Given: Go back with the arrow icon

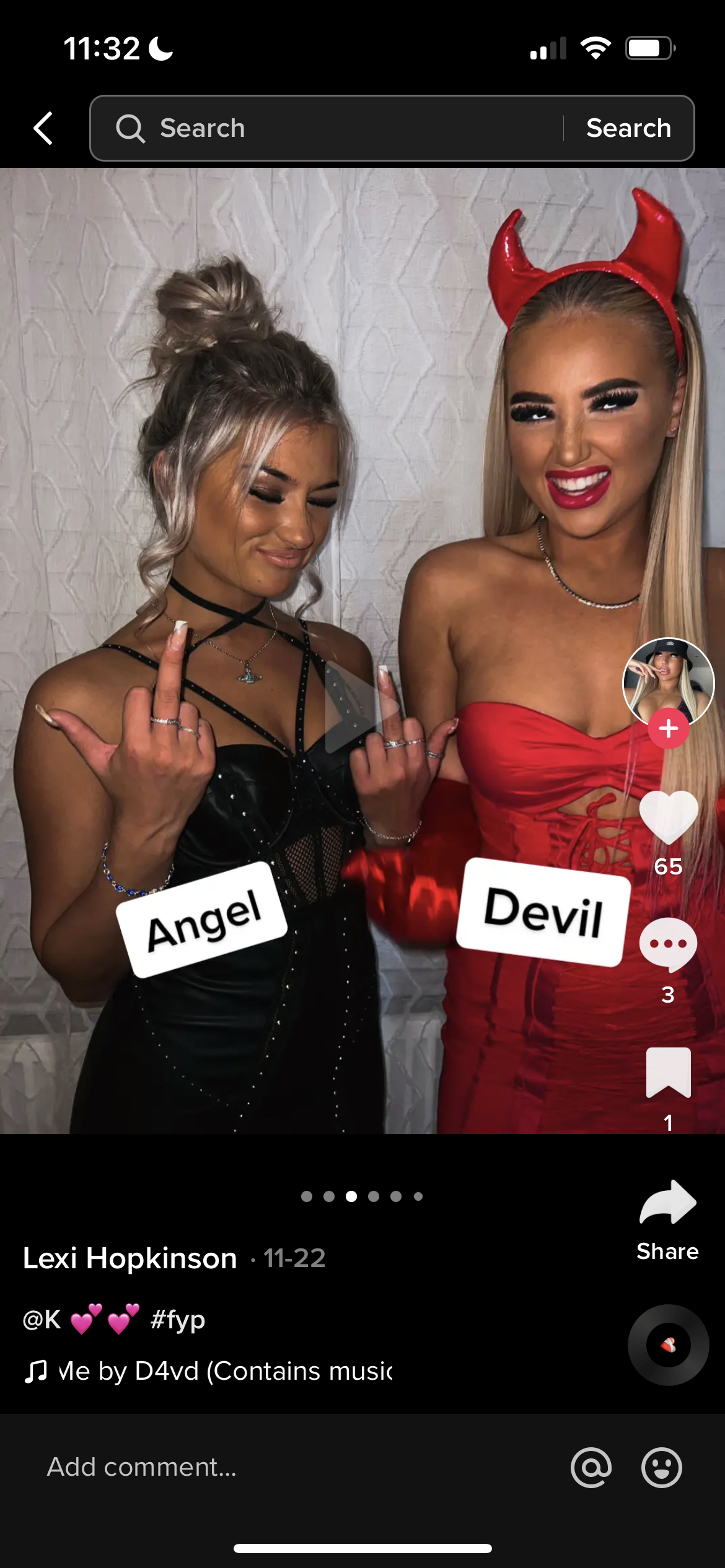Looking at the screenshot, I should coord(43,128).
